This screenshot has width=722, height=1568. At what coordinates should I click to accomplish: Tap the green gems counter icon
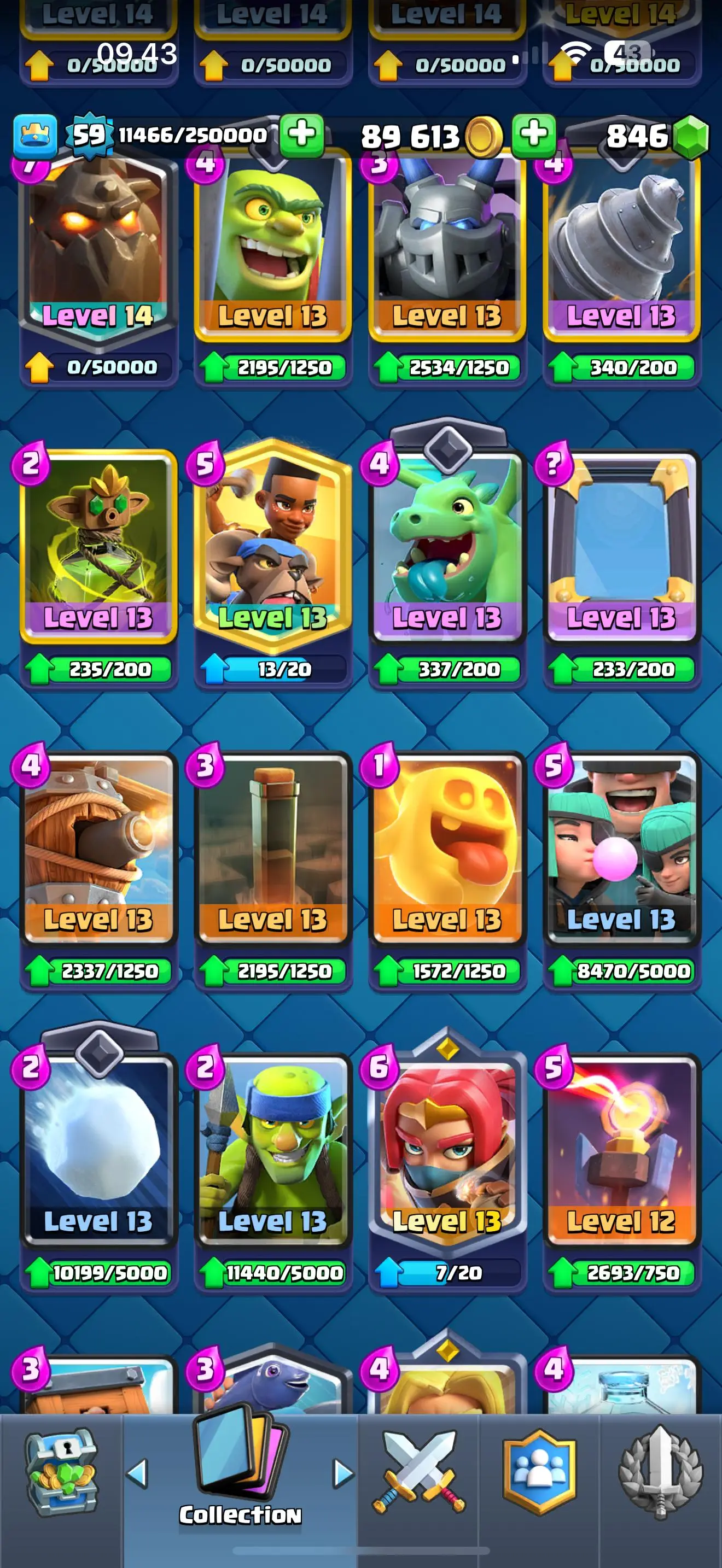[690, 136]
